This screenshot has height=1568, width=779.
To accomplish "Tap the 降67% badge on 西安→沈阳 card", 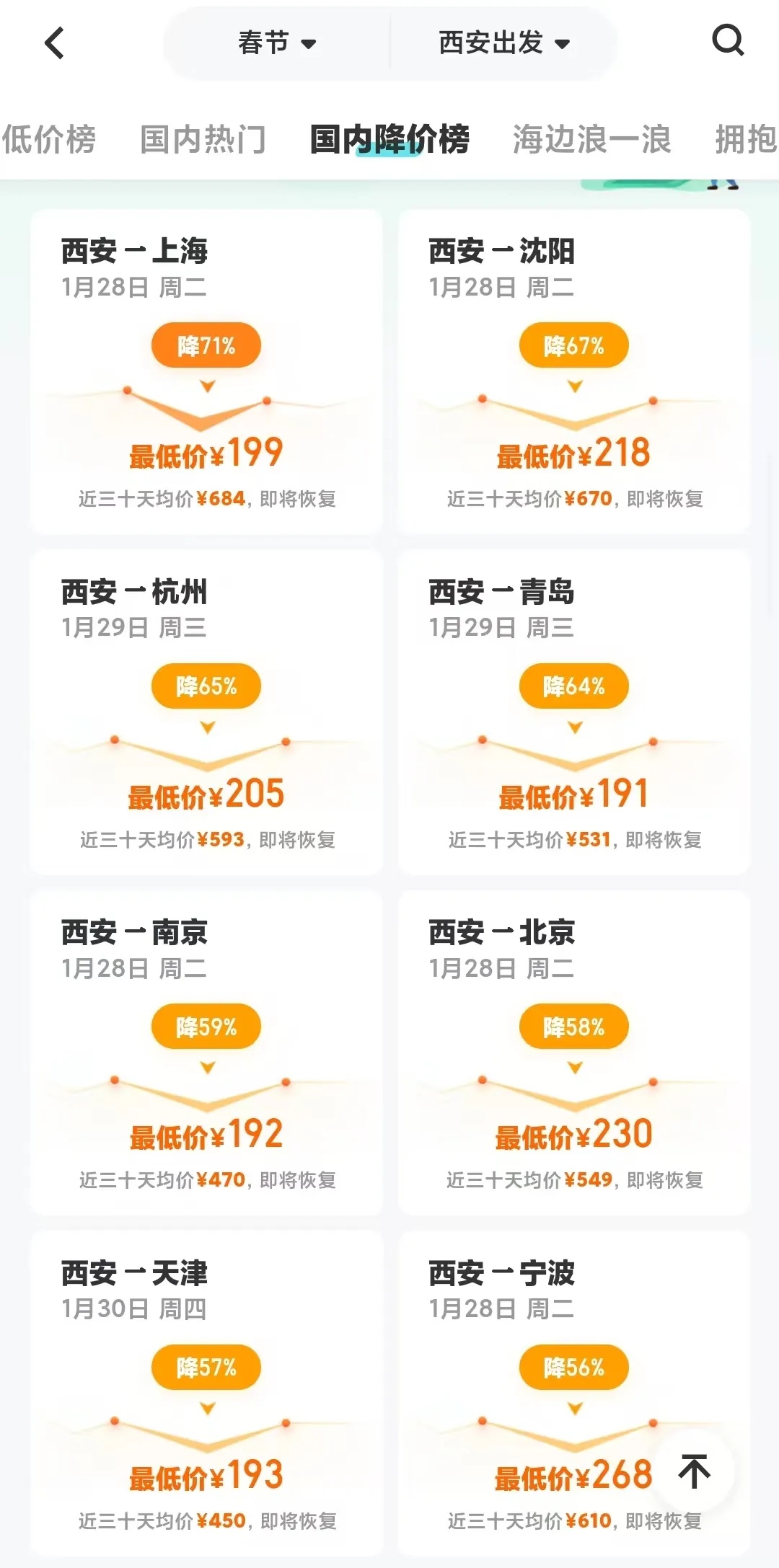I will pos(574,345).
